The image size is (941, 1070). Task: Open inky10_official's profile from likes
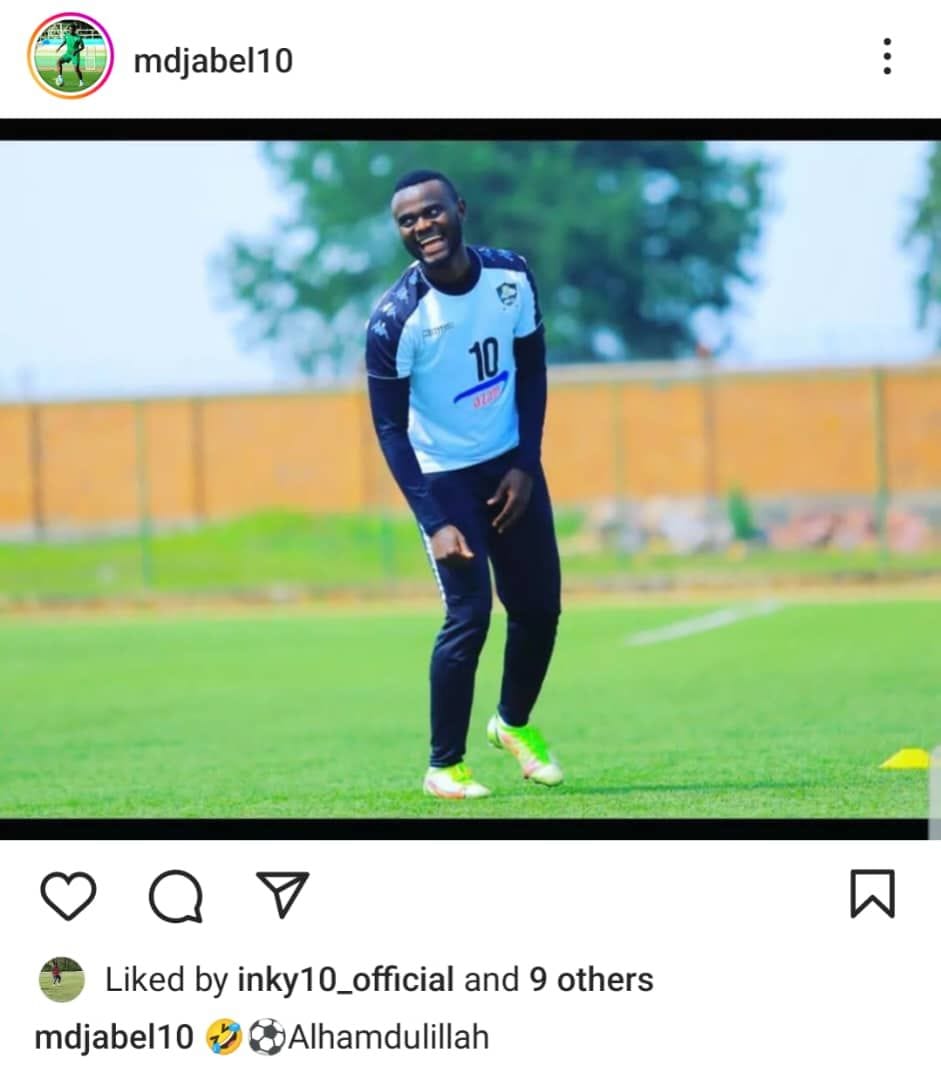[x=345, y=980]
